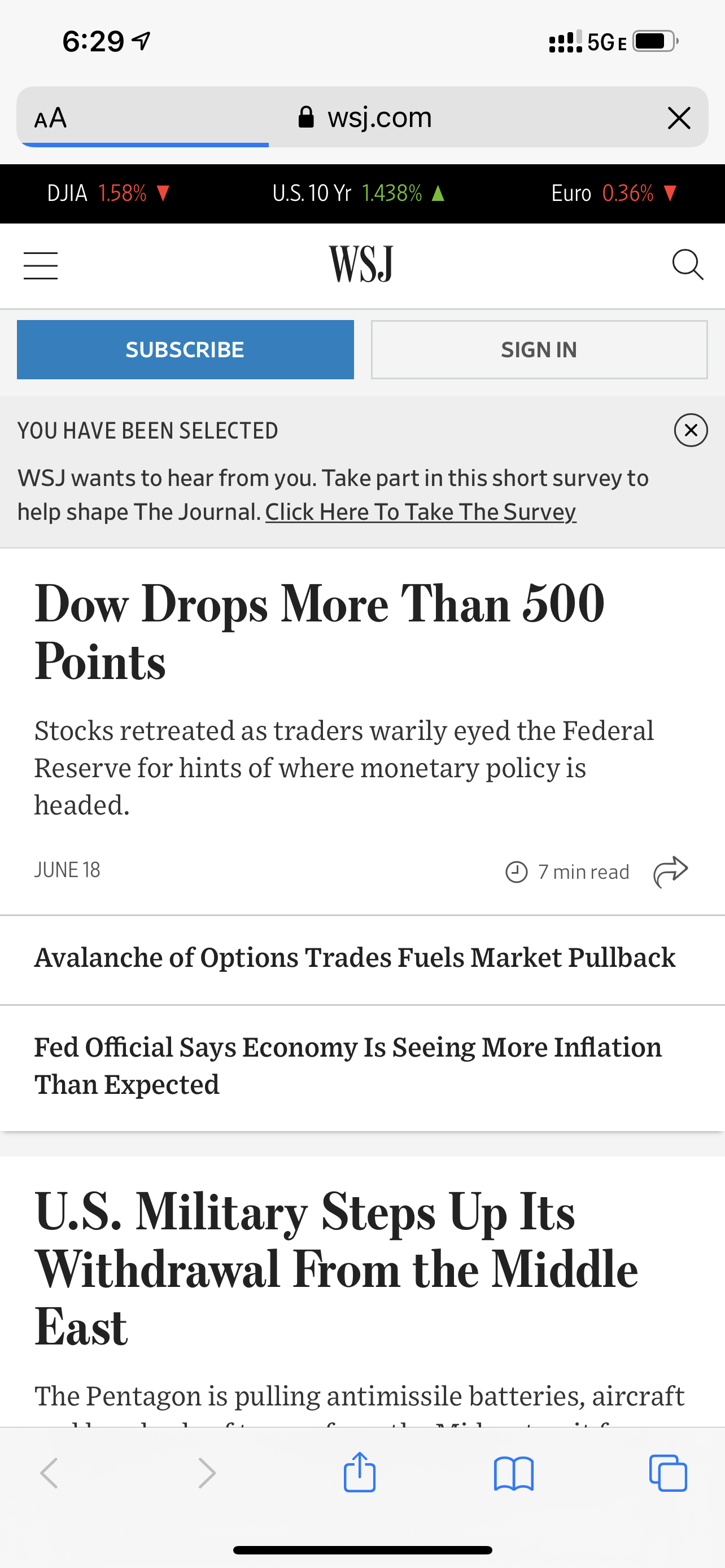Open the Dow Drops More Than 500 Points article

pyautogui.click(x=320, y=631)
